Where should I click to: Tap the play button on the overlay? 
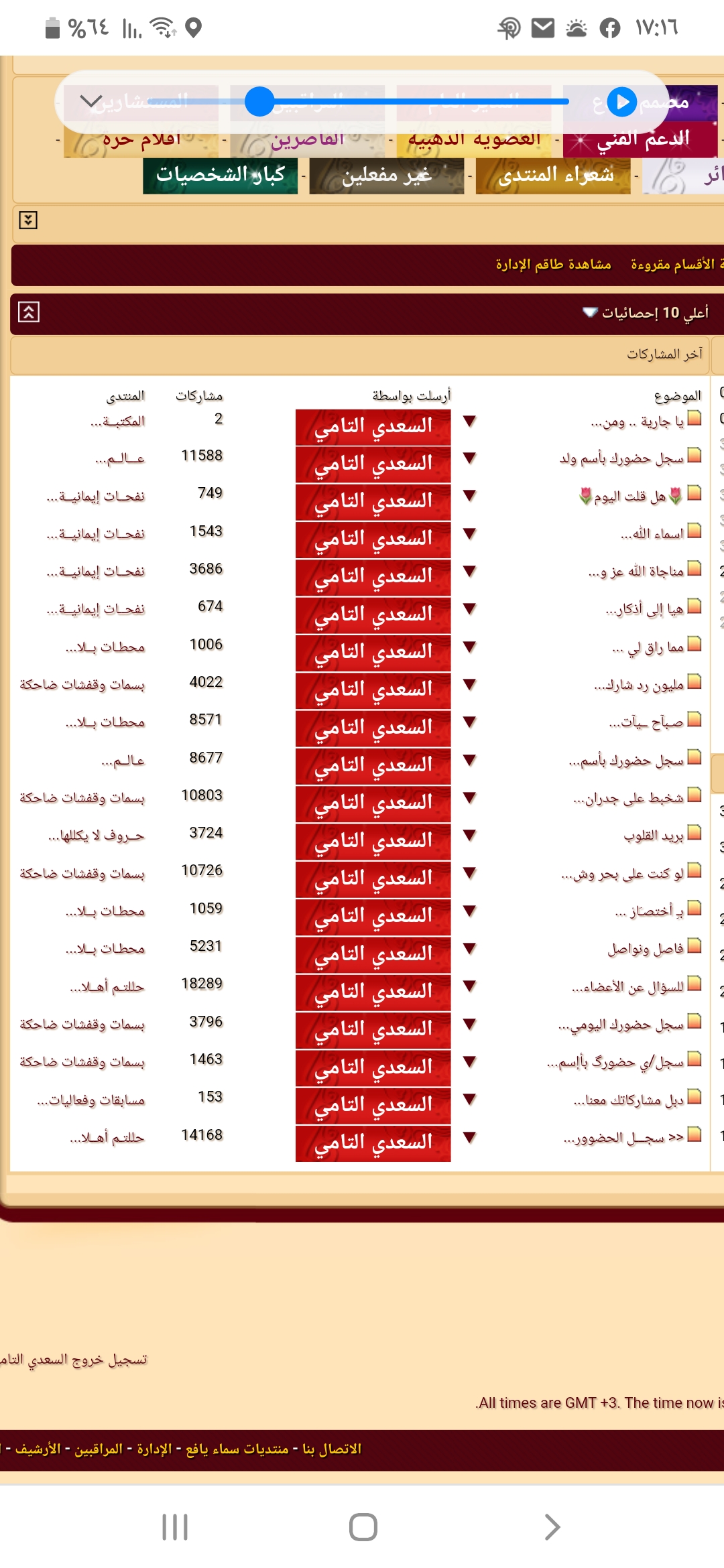coord(622,102)
